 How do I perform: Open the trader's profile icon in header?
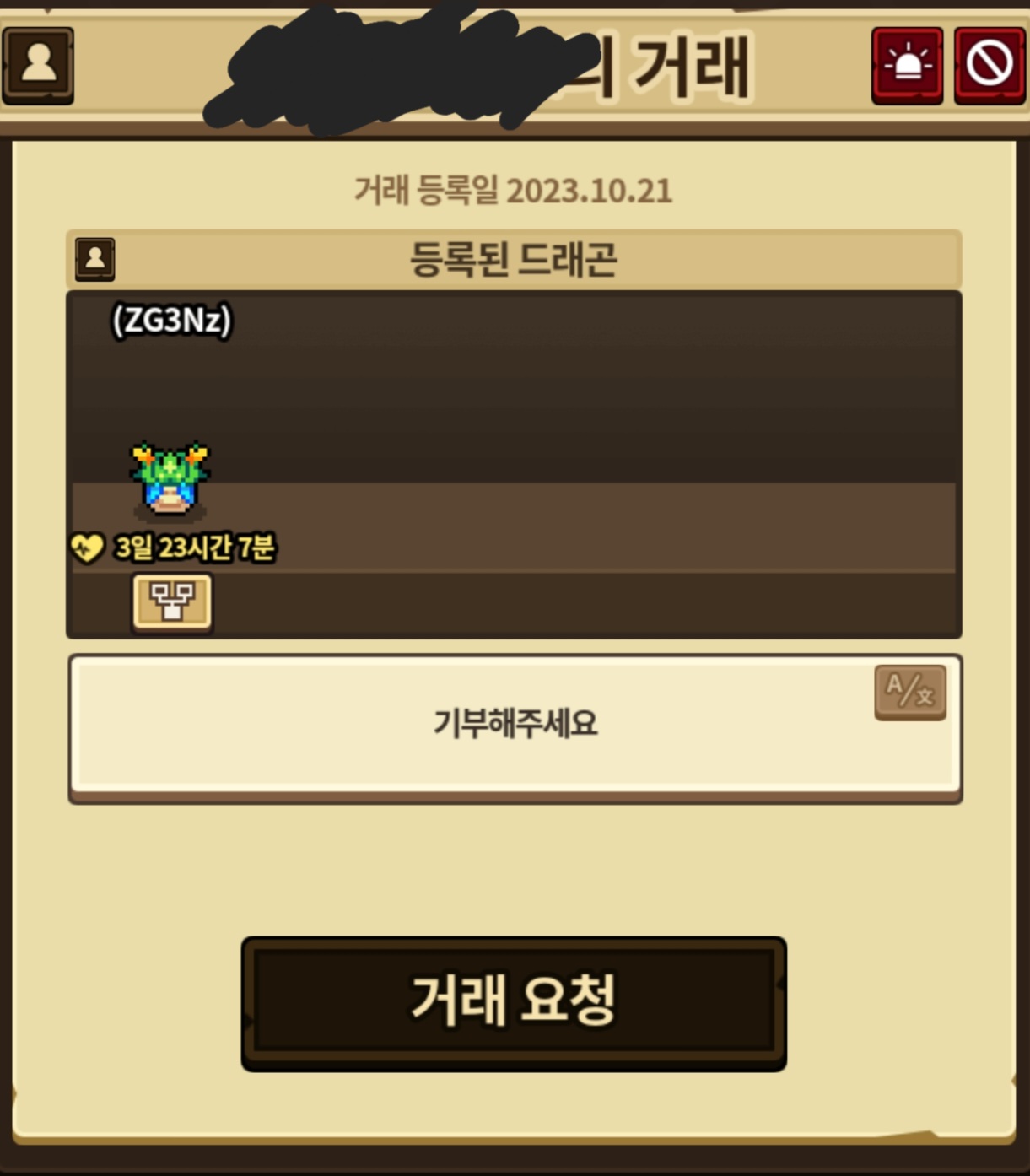(38, 66)
